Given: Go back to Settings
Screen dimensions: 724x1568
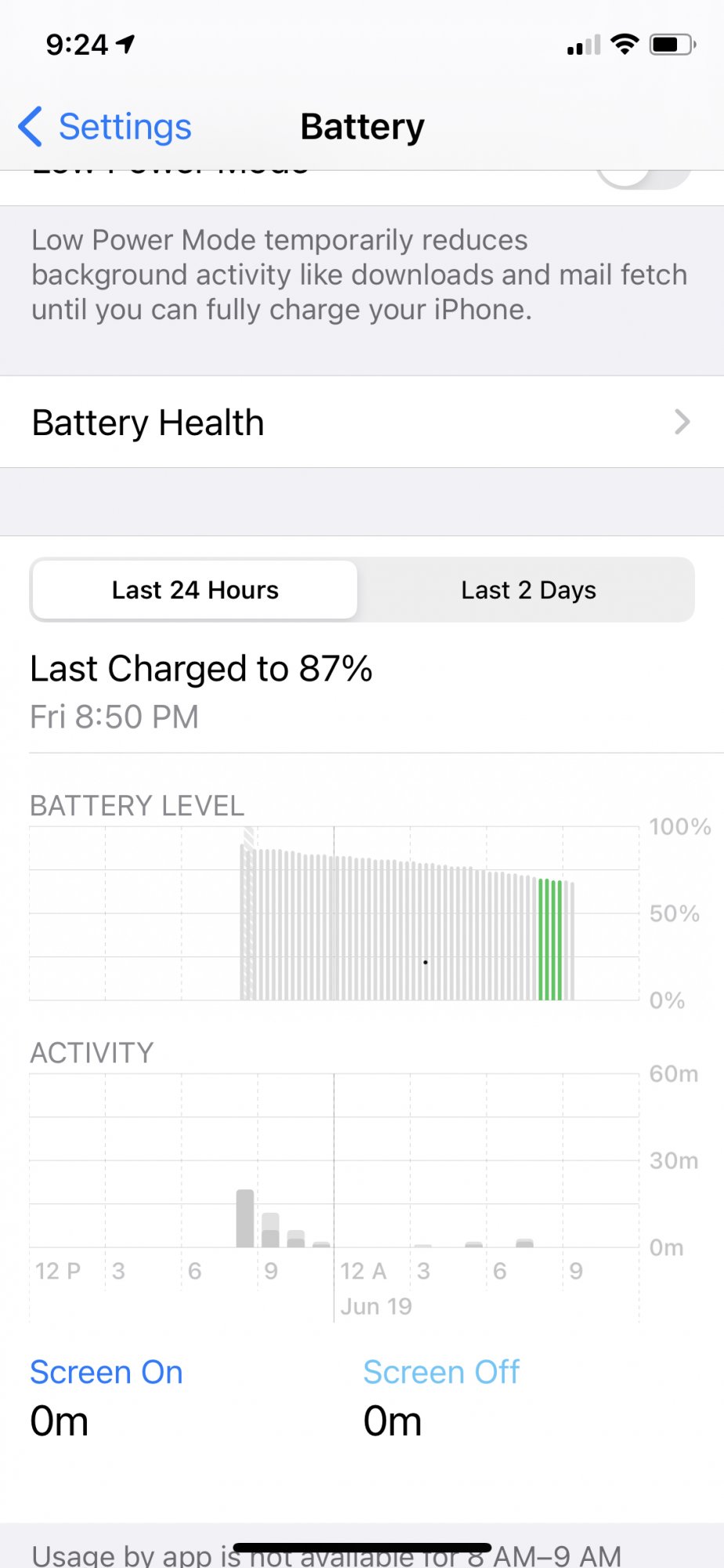Looking at the screenshot, I should point(106,127).
